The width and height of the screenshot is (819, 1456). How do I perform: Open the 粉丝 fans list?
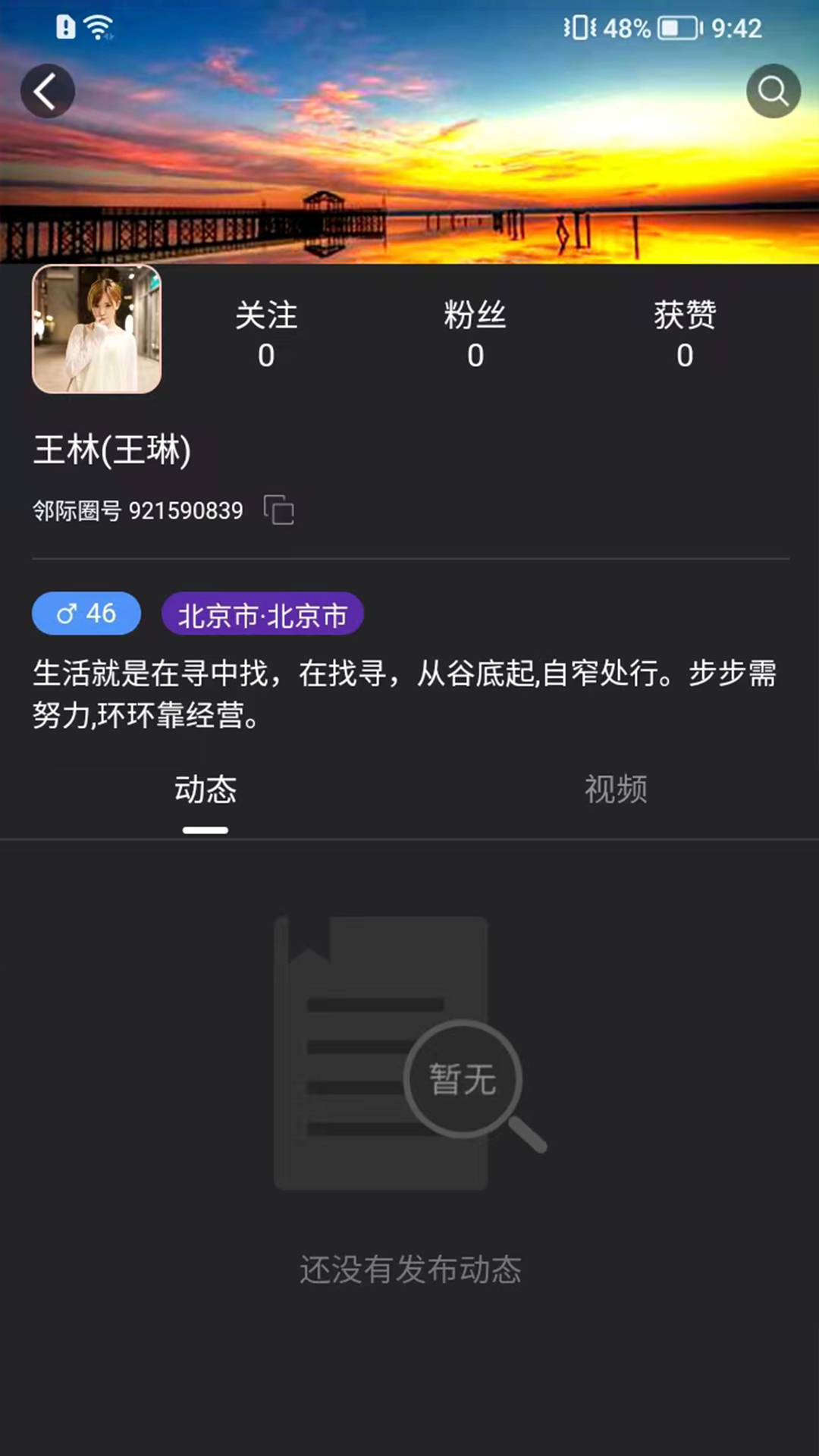click(475, 334)
